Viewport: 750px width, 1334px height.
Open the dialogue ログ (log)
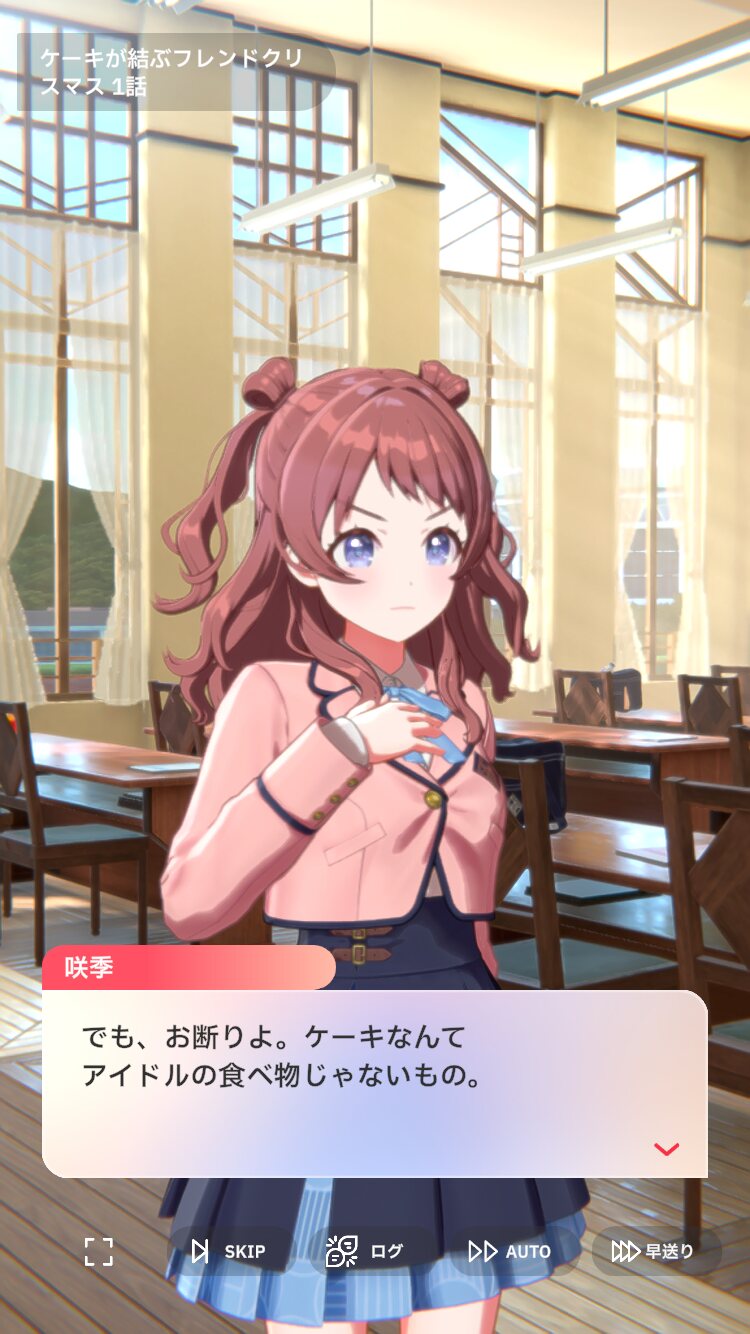pyautogui.click(x=367, y=1251)
